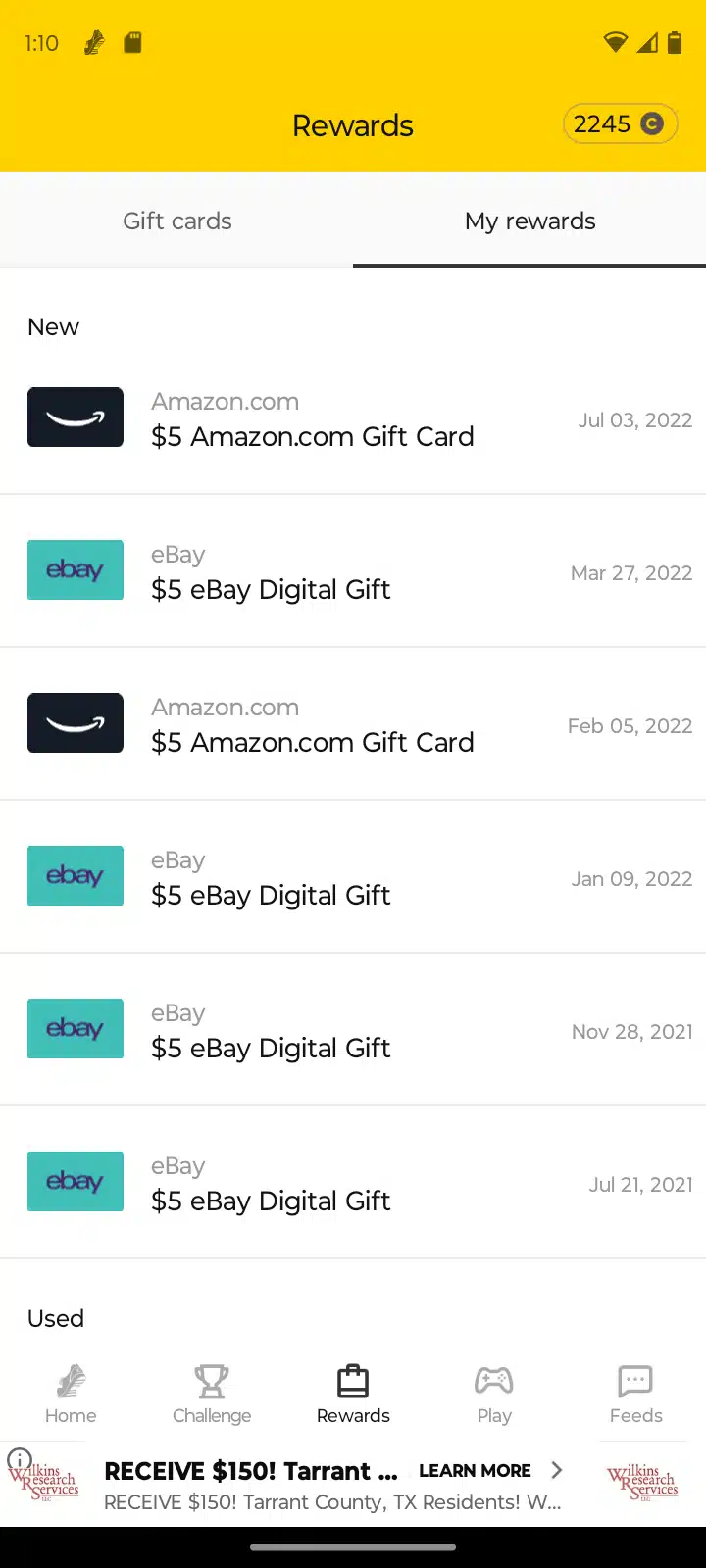
Task: Switch to the Gift cards tab
Action: (176, 221)
